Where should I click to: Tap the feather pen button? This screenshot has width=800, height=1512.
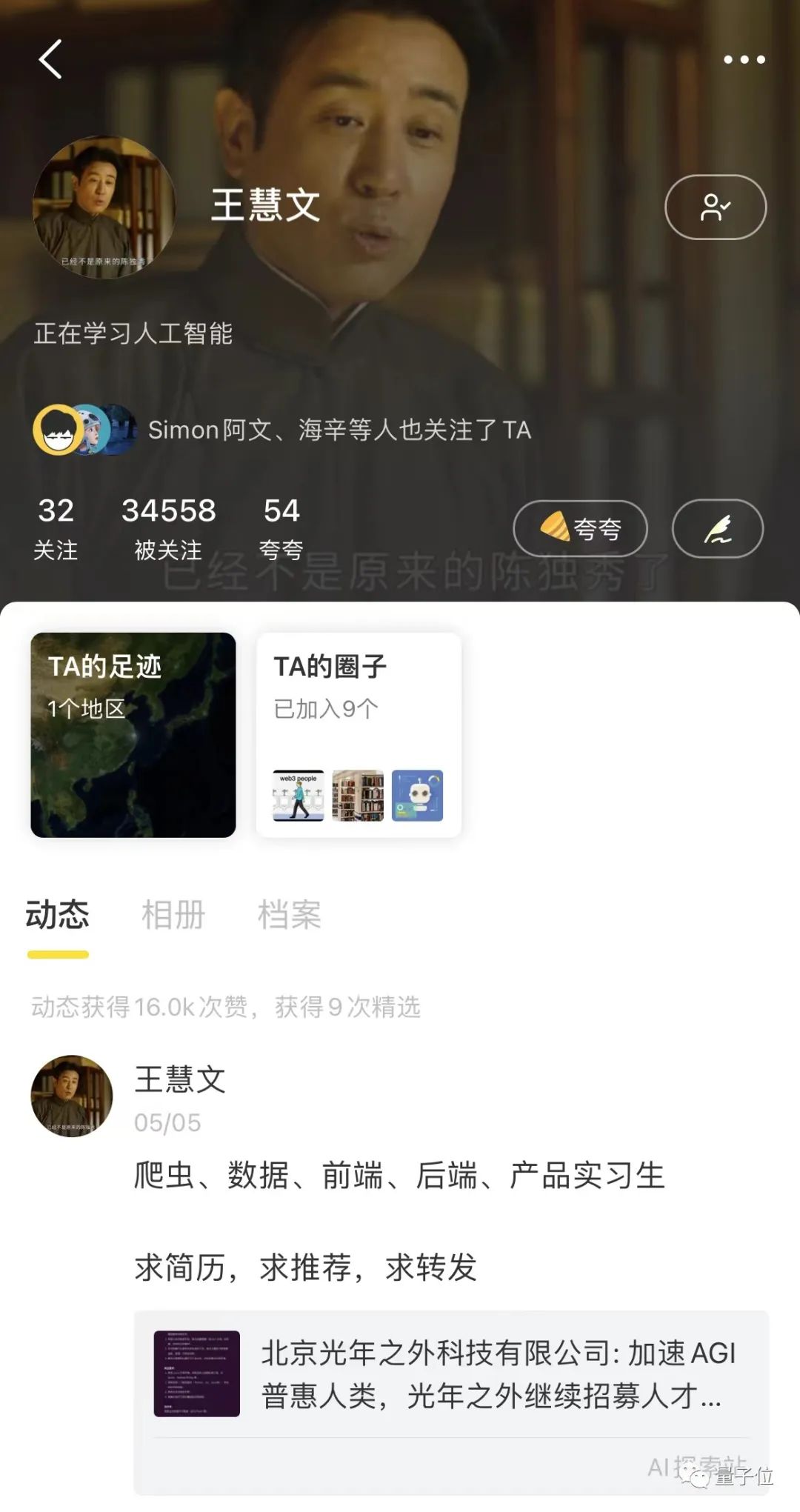click(x=717, y=528)
